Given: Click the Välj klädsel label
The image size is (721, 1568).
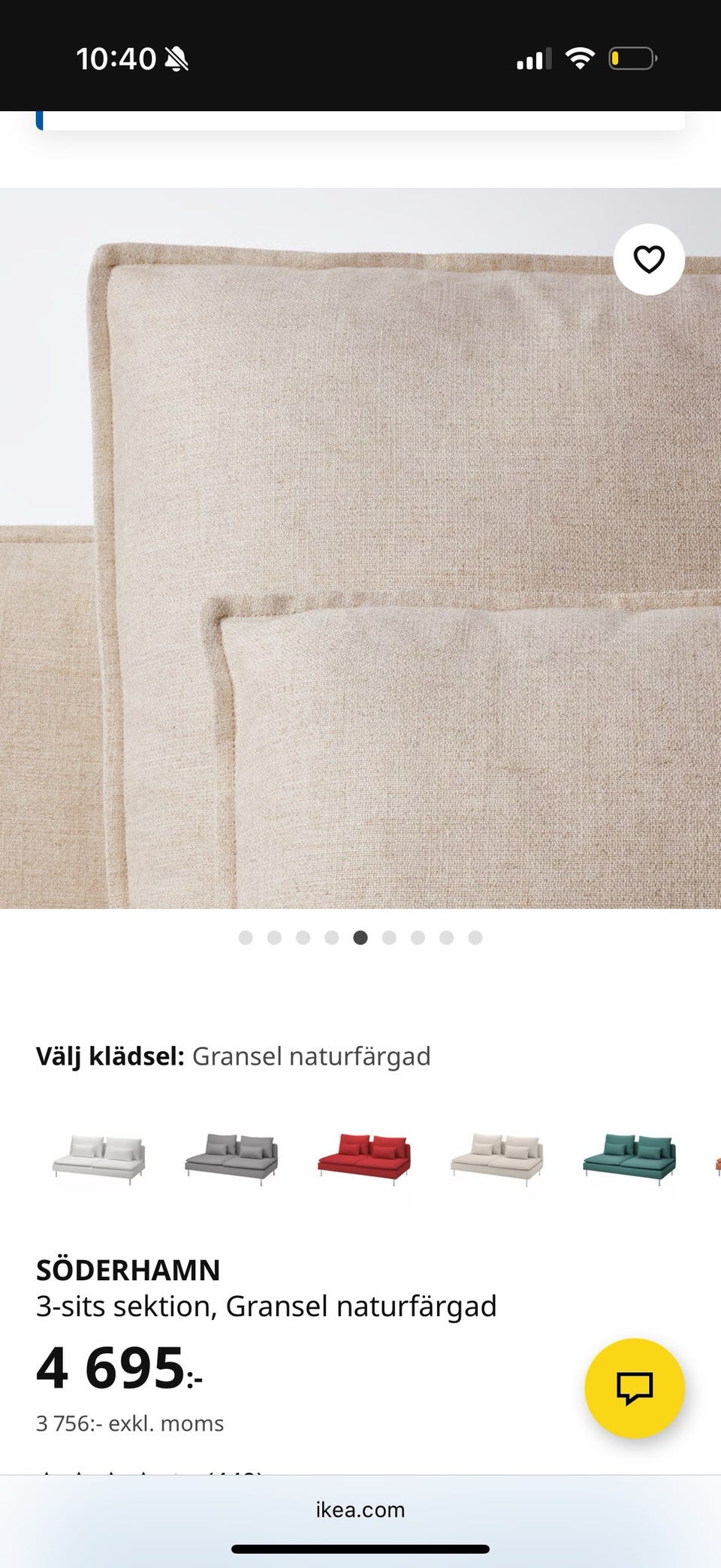Looking at the screenshot, I should (x=113, y=1056).
